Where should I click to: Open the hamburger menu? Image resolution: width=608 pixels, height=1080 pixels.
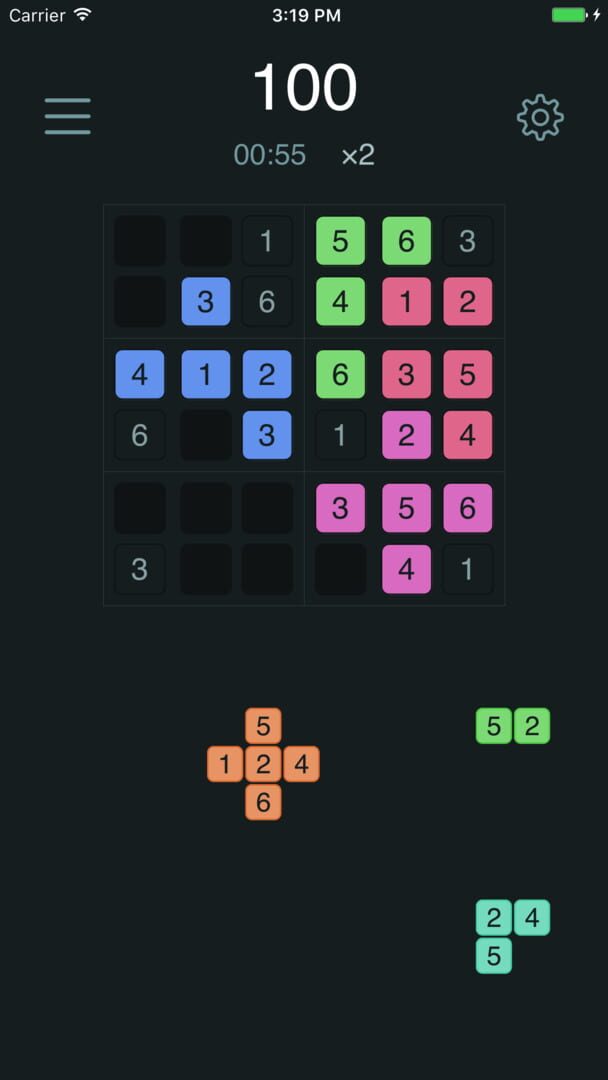coord(67,116)
